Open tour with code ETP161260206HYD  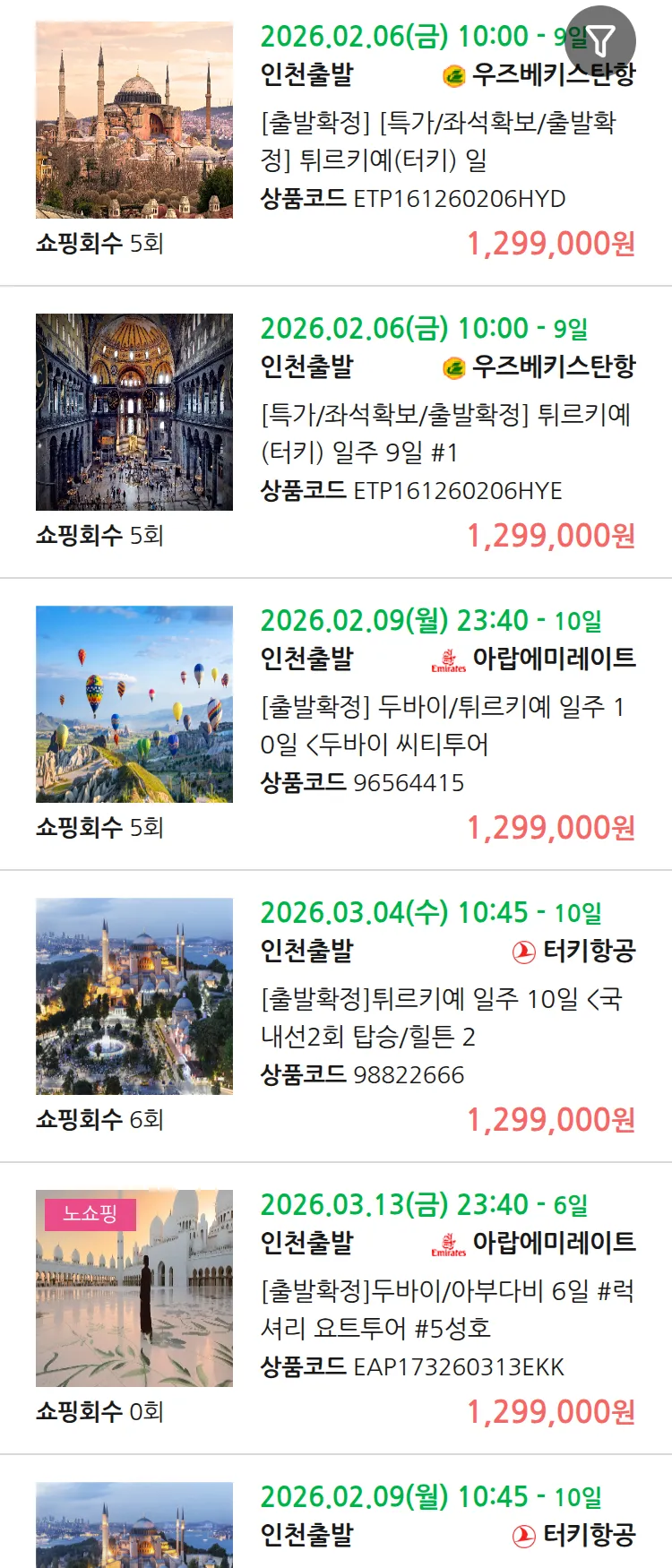point(438,142)
